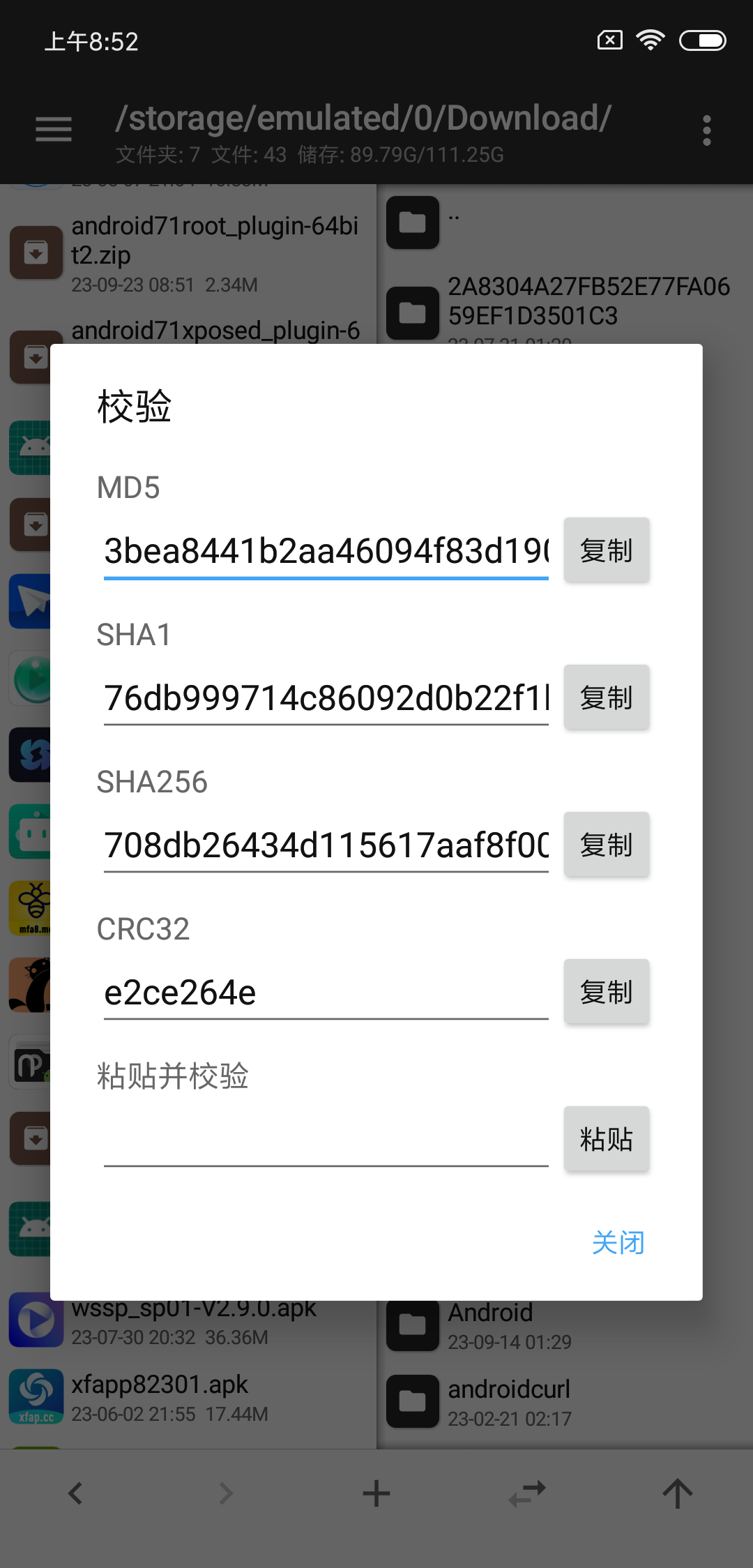The height and width of the screenshot is (1568, 753).
Task: Click the back arrow at bottom left
Action: point(75,1493)
